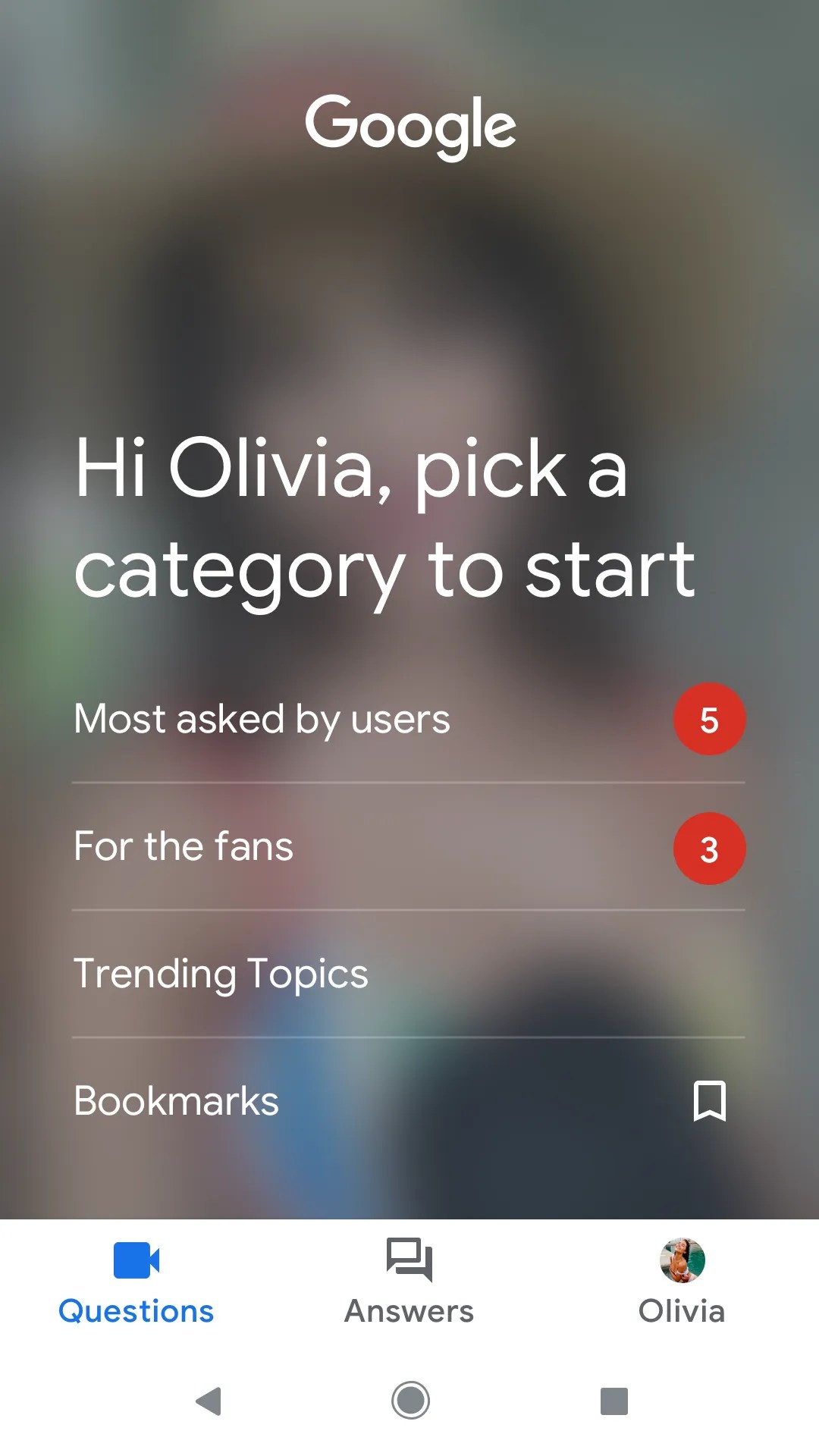Select the Questions video camera icon
Viewport: 819px width, 1456px height.
pyautogui.click(x=136, y=1259)
